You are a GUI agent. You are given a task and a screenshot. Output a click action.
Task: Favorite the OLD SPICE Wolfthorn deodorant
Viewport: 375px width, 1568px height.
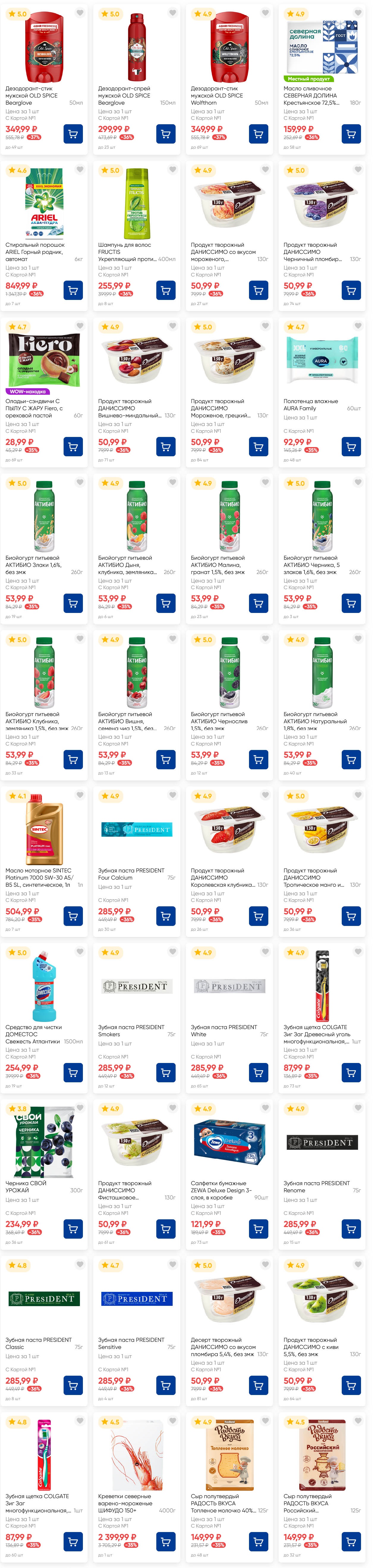pyautogui.click(x=265, y=13)
